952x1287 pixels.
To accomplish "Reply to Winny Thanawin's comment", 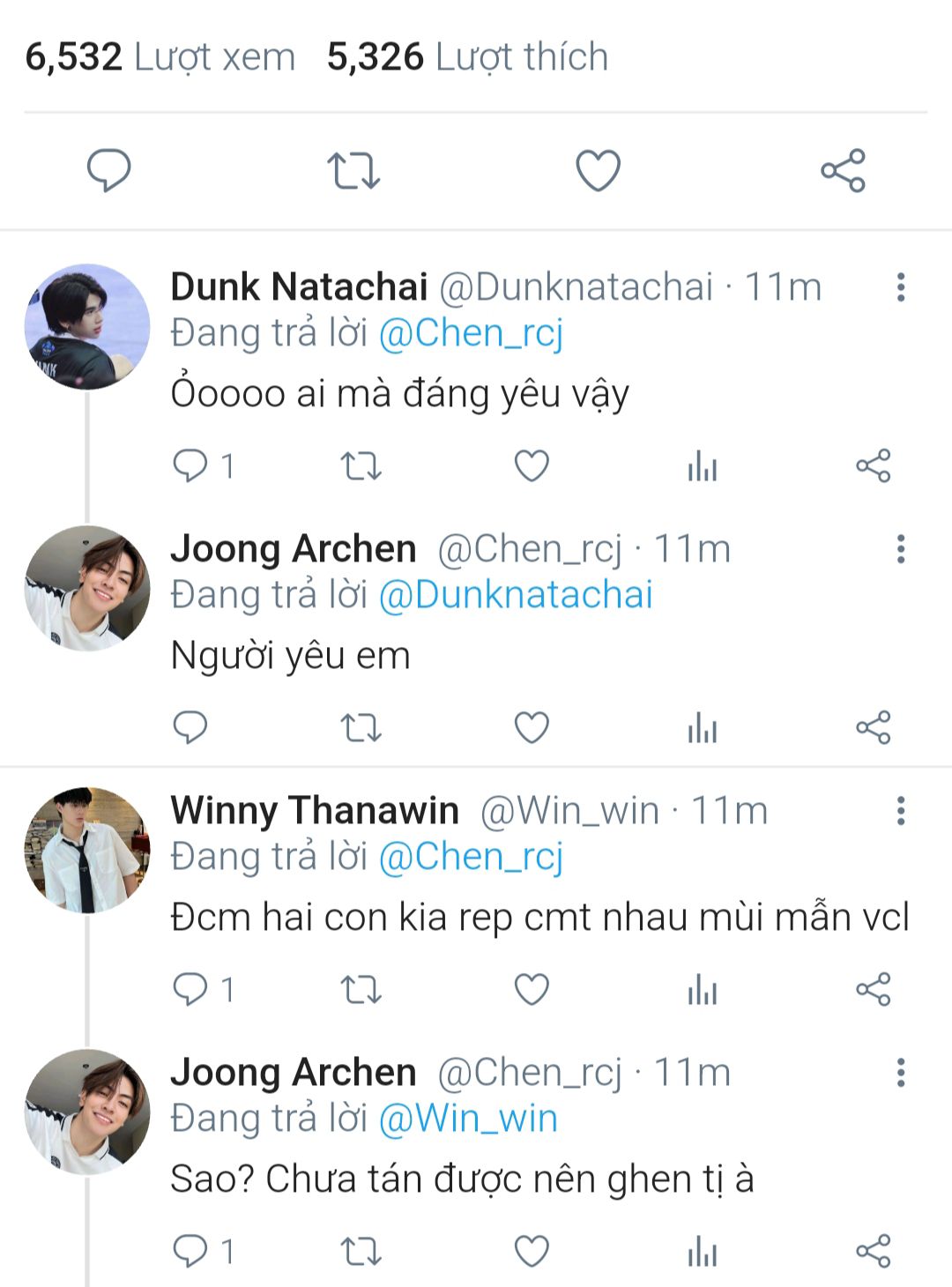I will tap(190, 989).
